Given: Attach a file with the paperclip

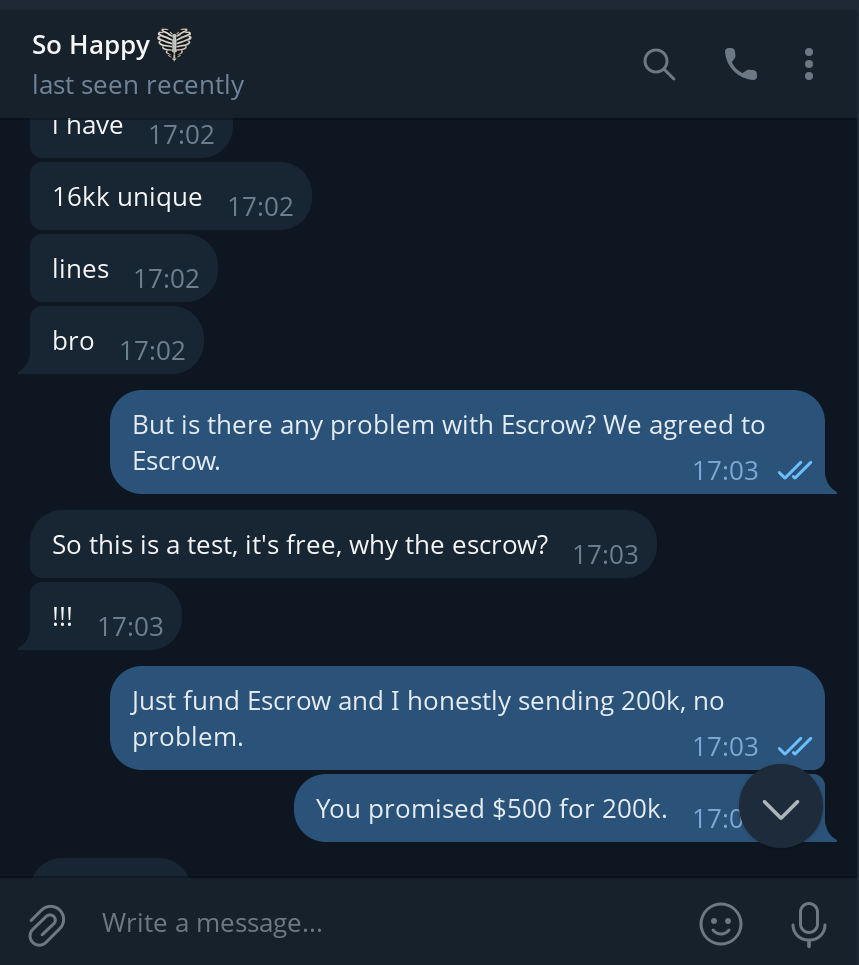Looking at the screenshot, I should click(46, 923).
